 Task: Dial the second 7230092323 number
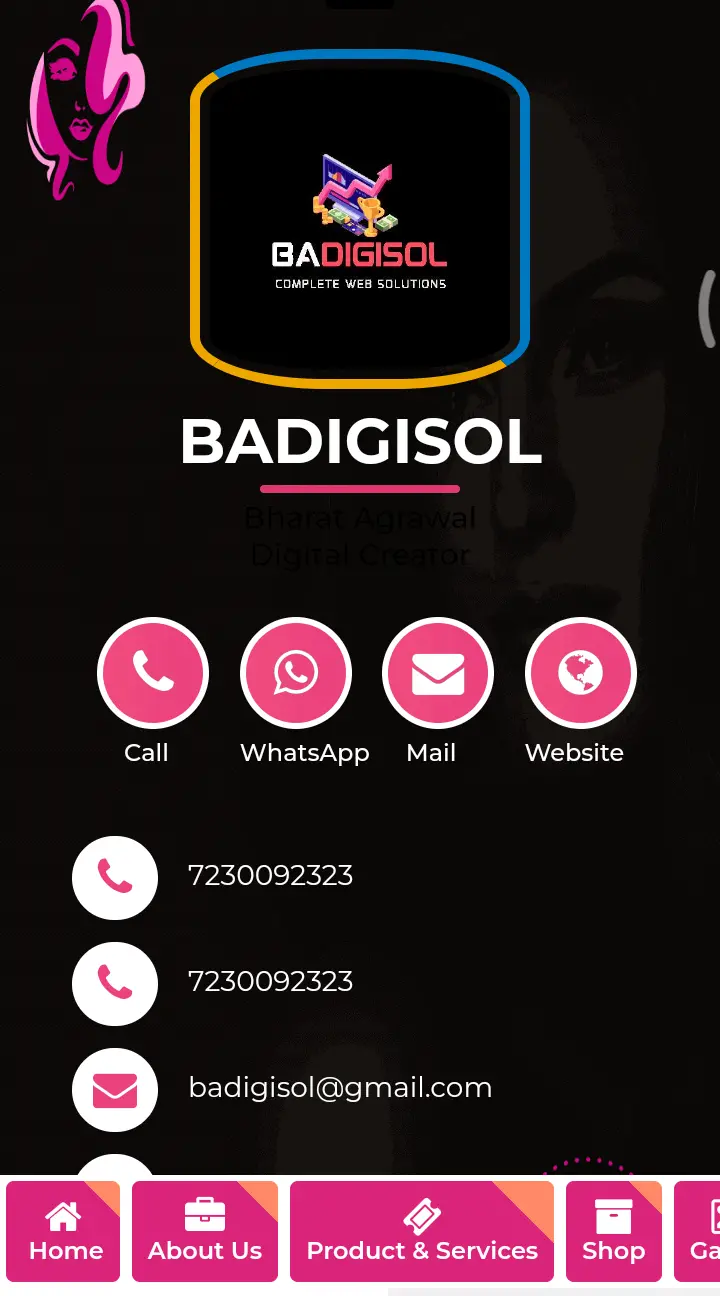(x=270, y=982)
